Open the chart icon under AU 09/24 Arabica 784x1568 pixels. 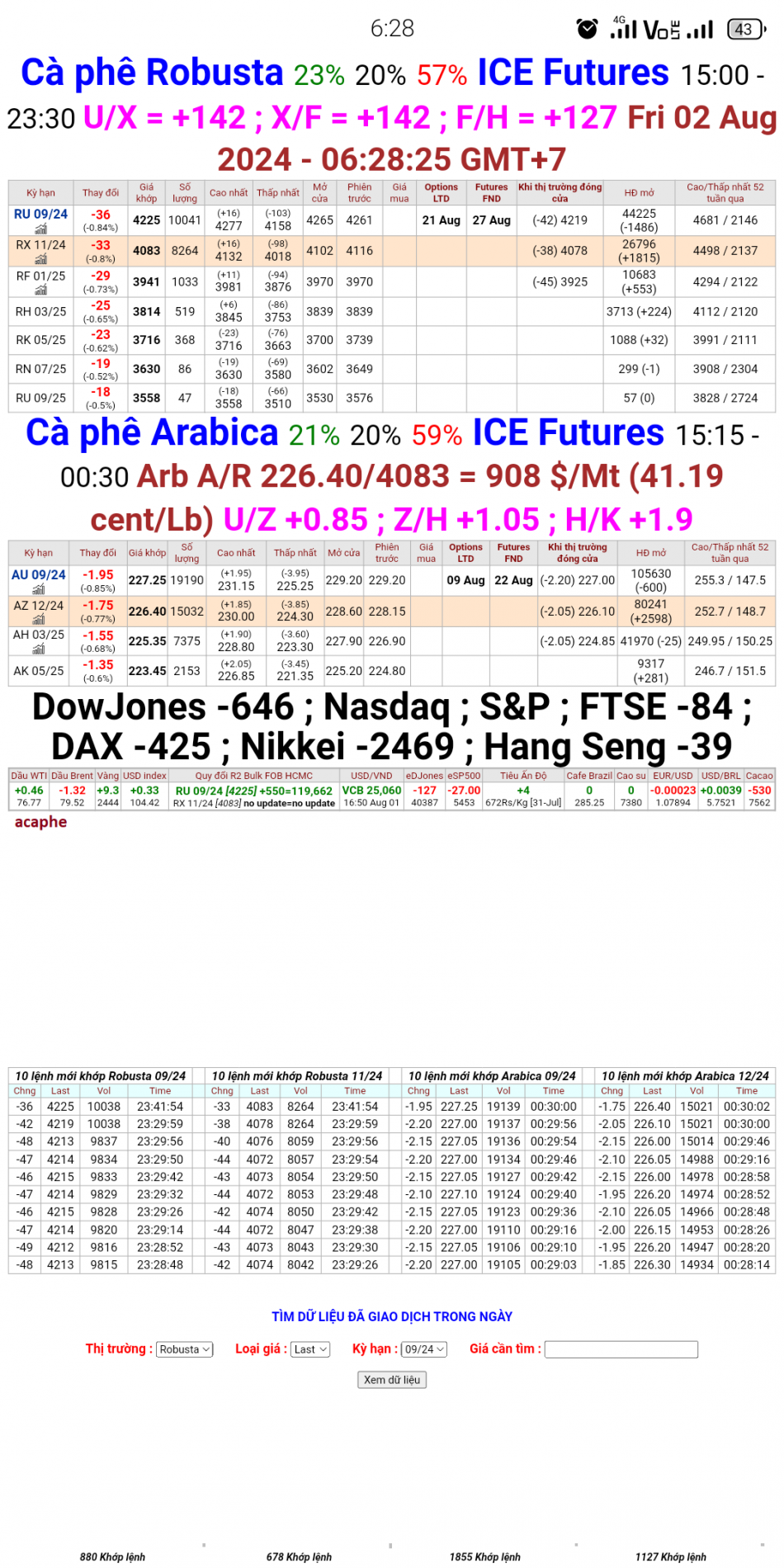pos(39,587)
